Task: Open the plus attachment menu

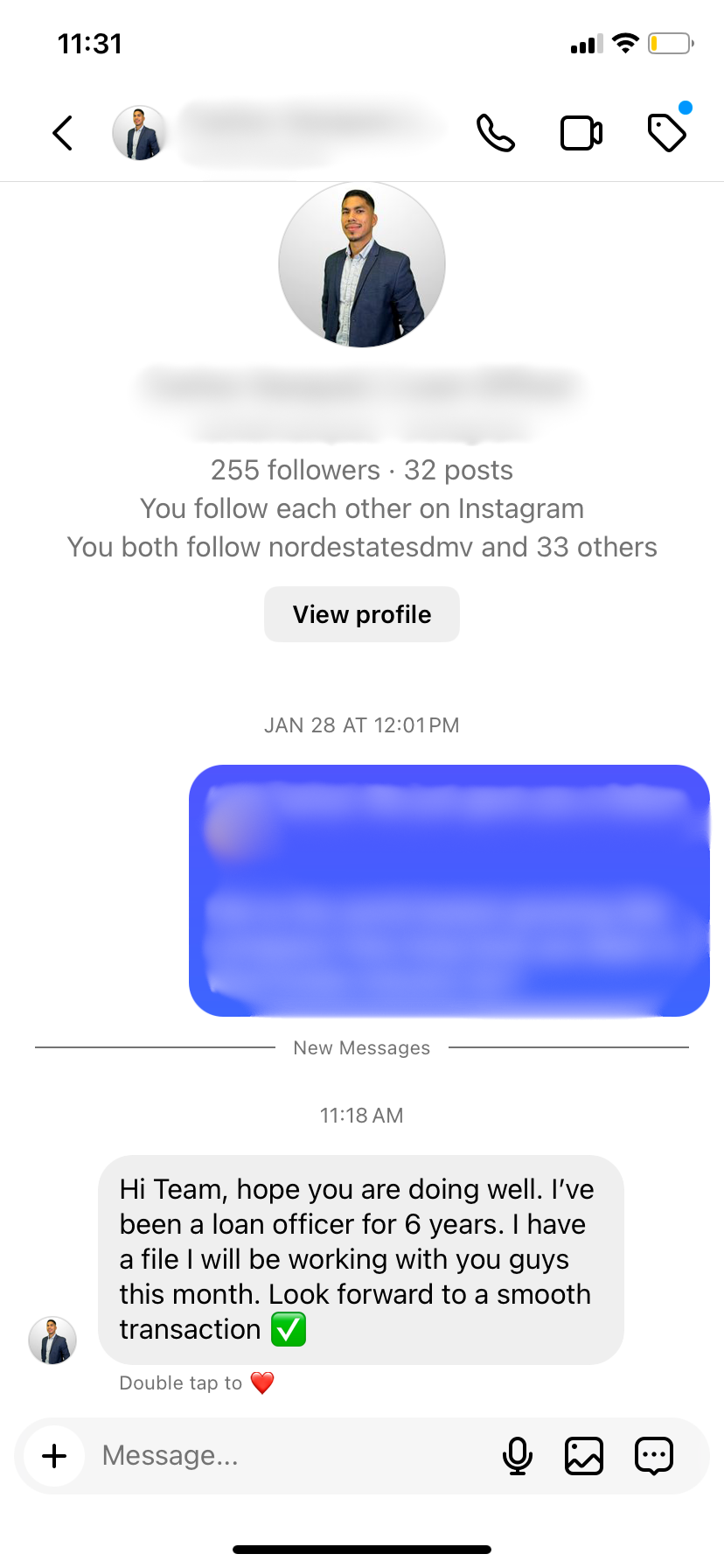Action: pyautogui.click(x=54, y=1456)
